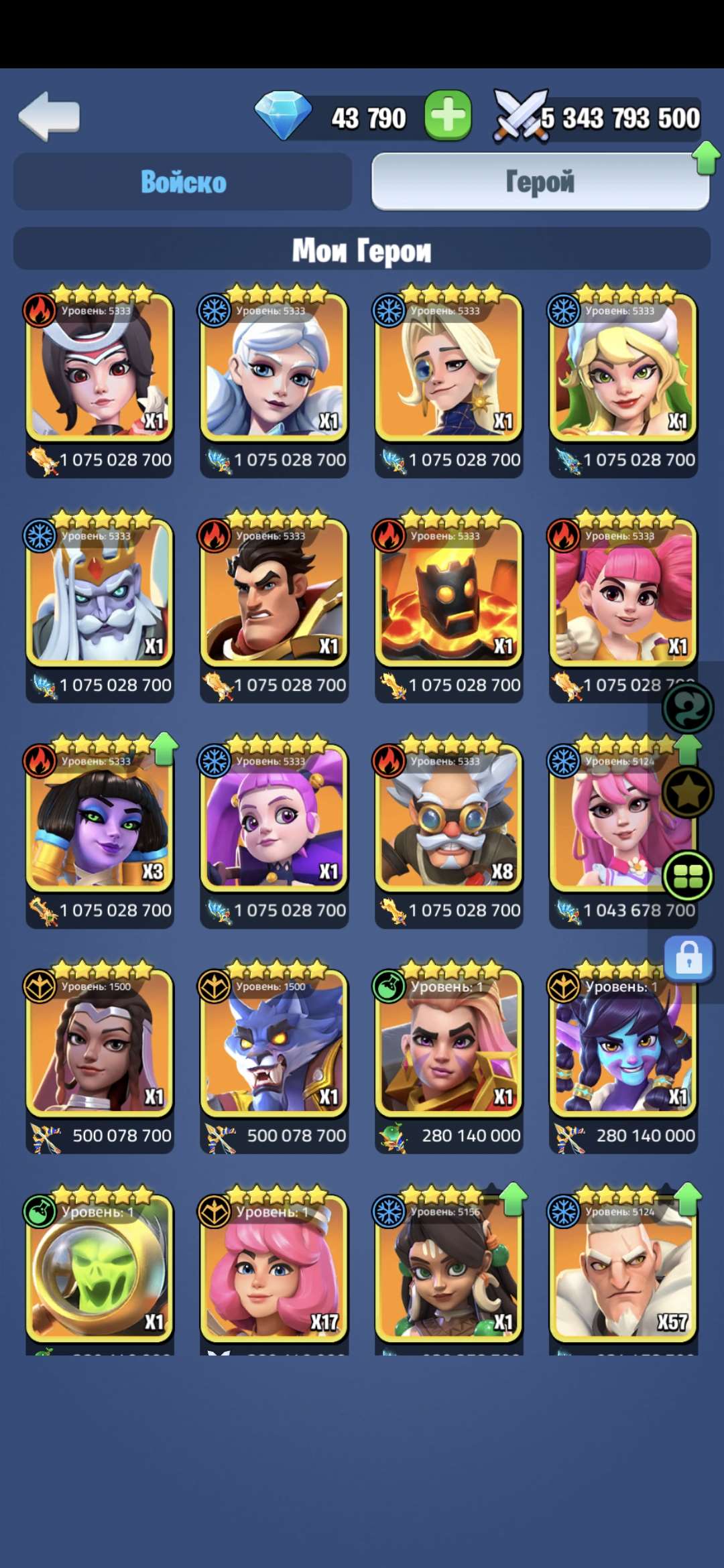Open the red-eyed dark-haired fire hero
Viewport: 724px width, 1568px height.
click(100, 368)
